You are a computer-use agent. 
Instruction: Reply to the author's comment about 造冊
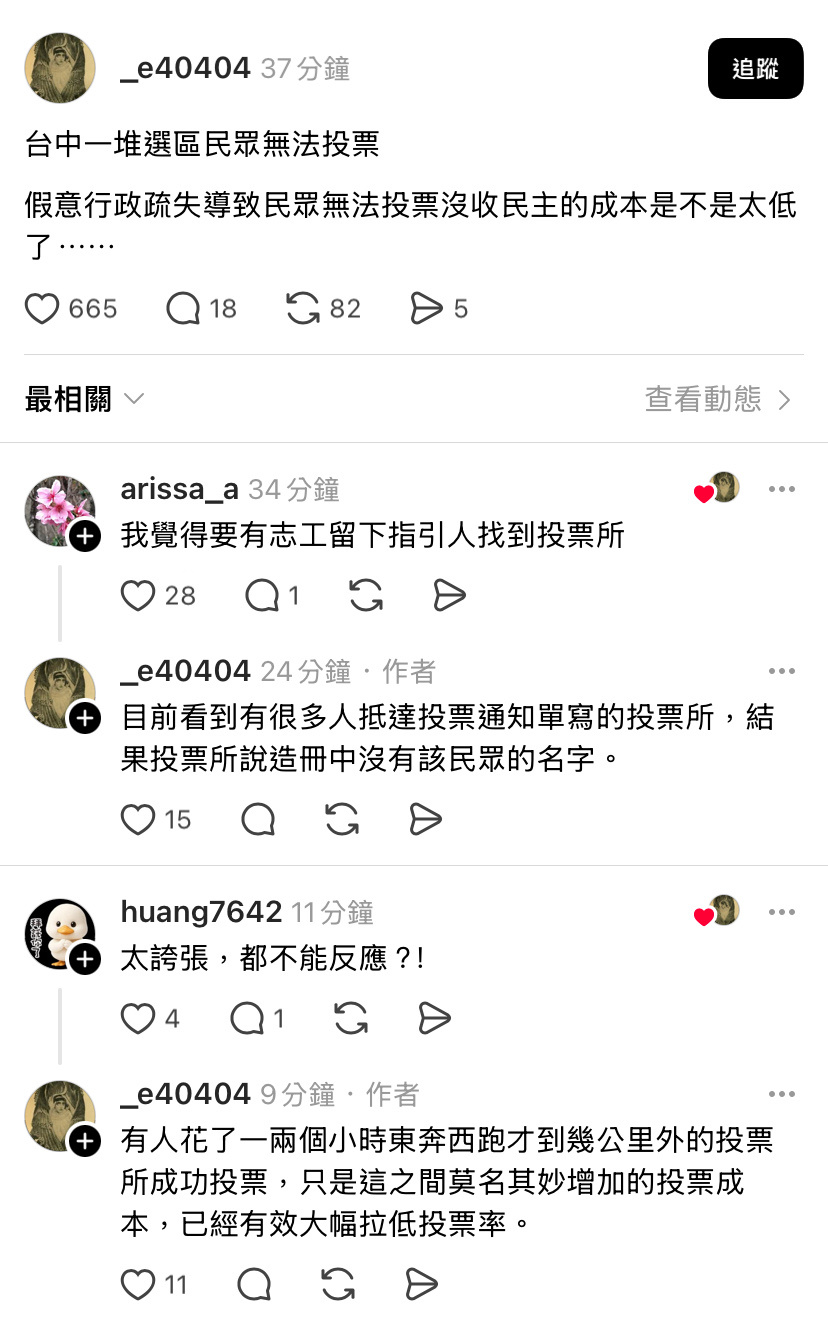(x=258, y=820)
